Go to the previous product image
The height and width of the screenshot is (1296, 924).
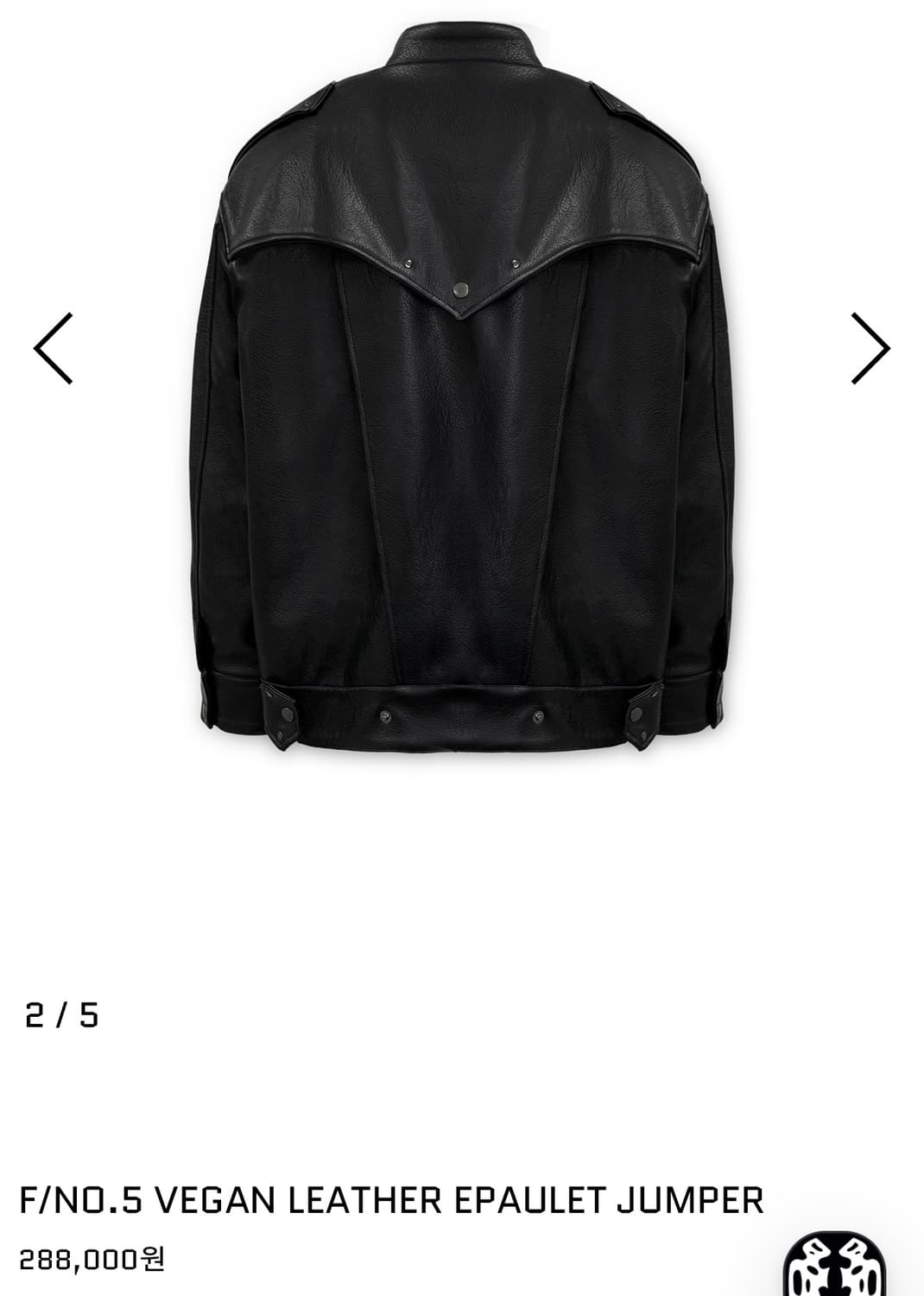(53, 348)
